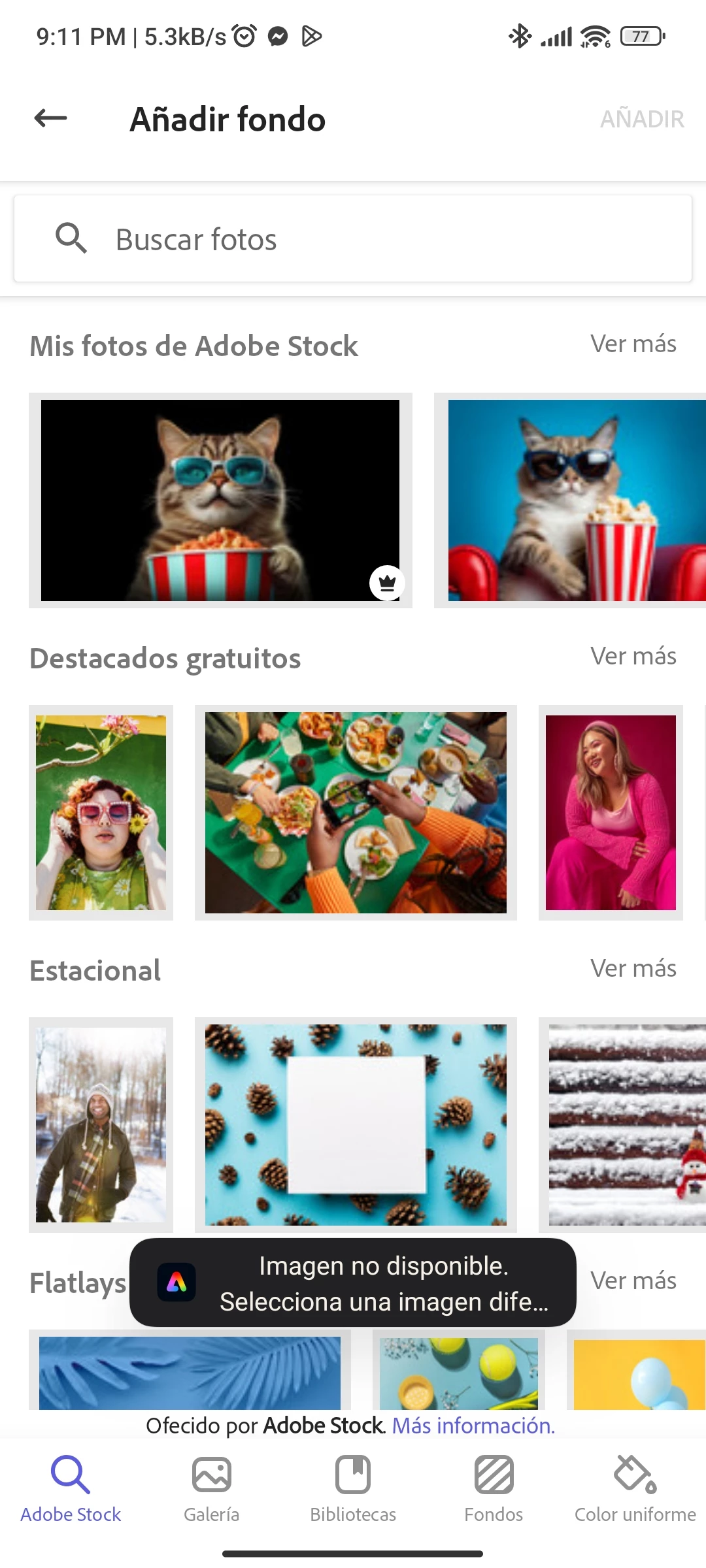Image resolution: width=706 pixels, height=1568 pixels.
Task: Select the cat with popcorn on black background
Action: pyautogui.click(x=220, y=500)
